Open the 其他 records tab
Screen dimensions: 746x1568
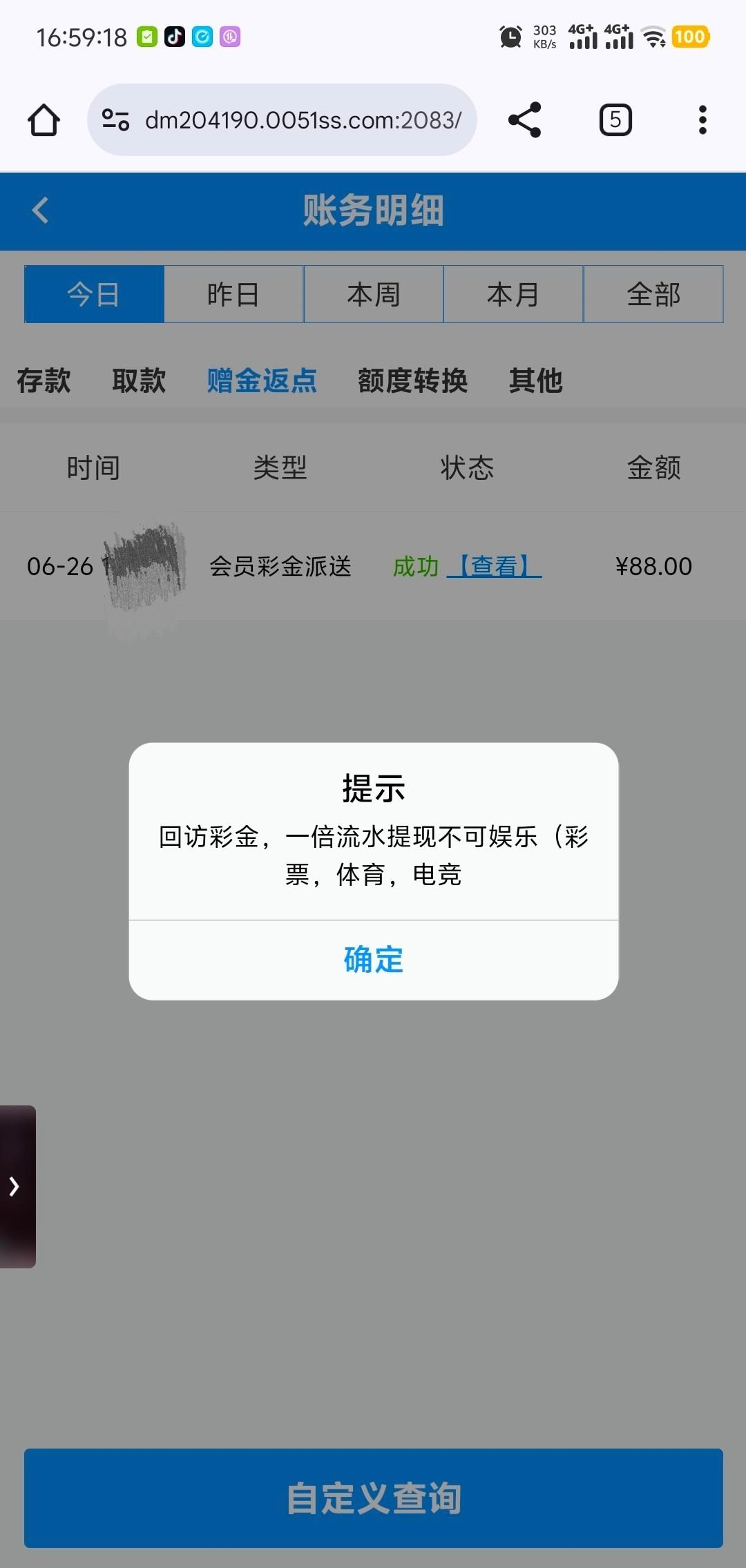(535, 380)
